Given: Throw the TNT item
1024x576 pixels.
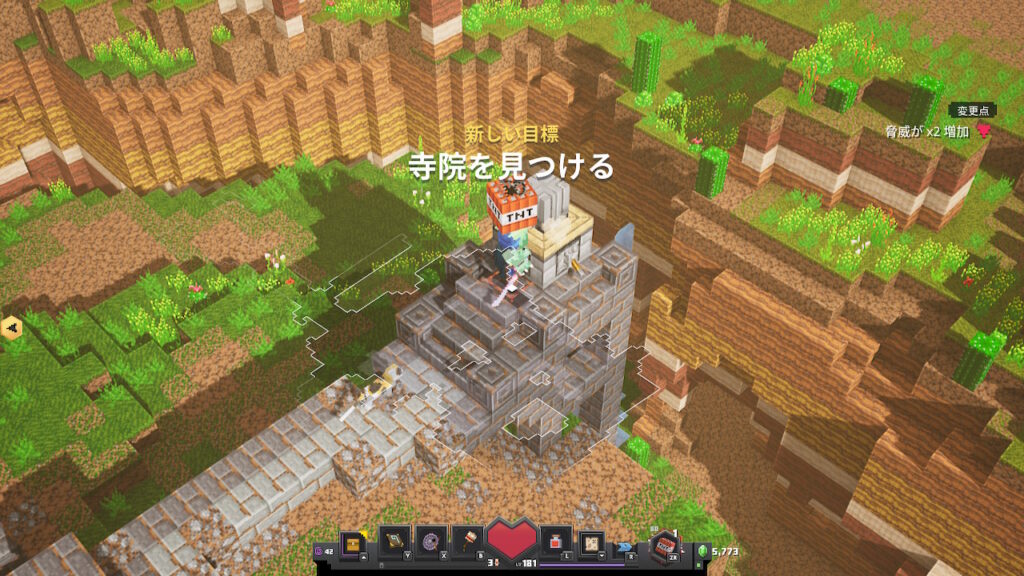Looking at the screenshot, I should (x=663, y=548).
